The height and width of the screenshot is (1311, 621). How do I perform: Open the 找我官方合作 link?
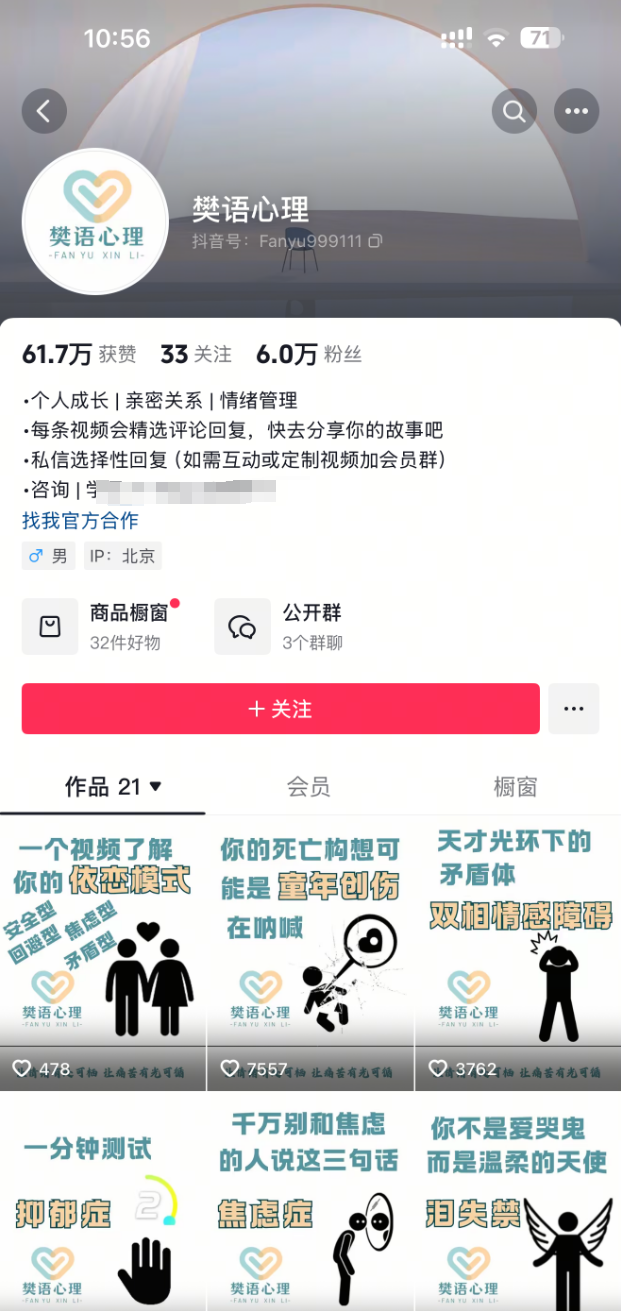[x=80, y=521]
